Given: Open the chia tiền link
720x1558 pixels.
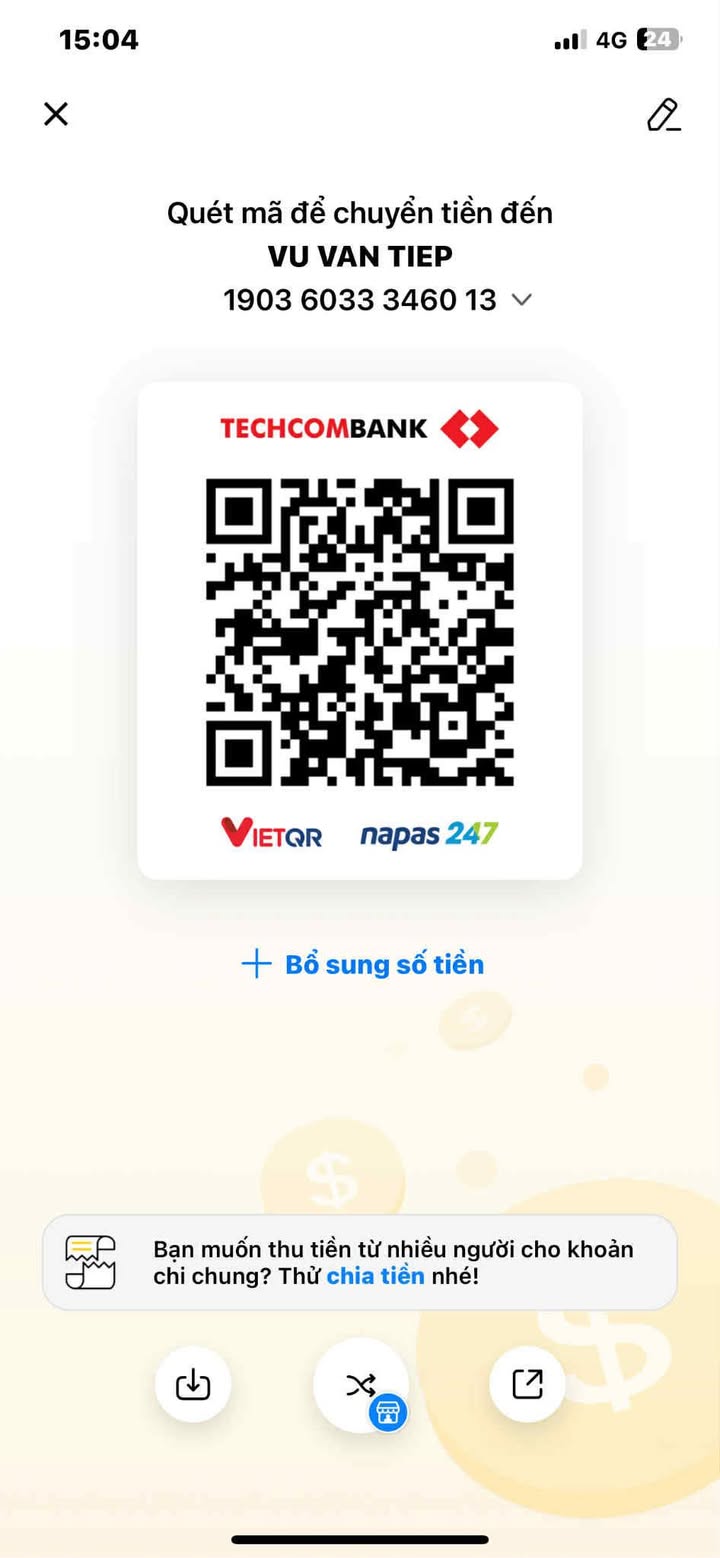Looking at the screenshot, I should (375, 1276).
